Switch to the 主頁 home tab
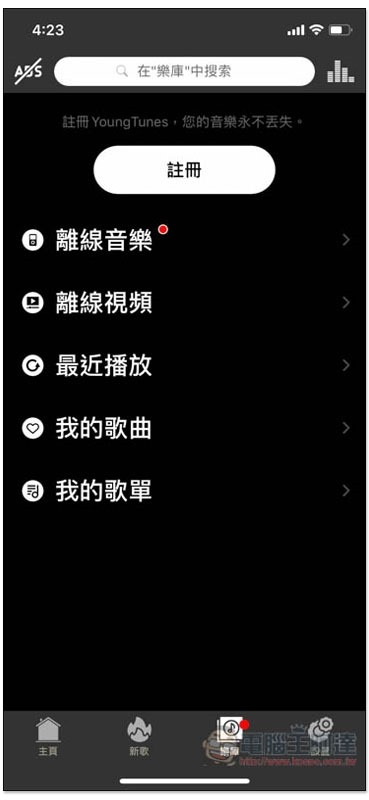 (x=48, y=737)
